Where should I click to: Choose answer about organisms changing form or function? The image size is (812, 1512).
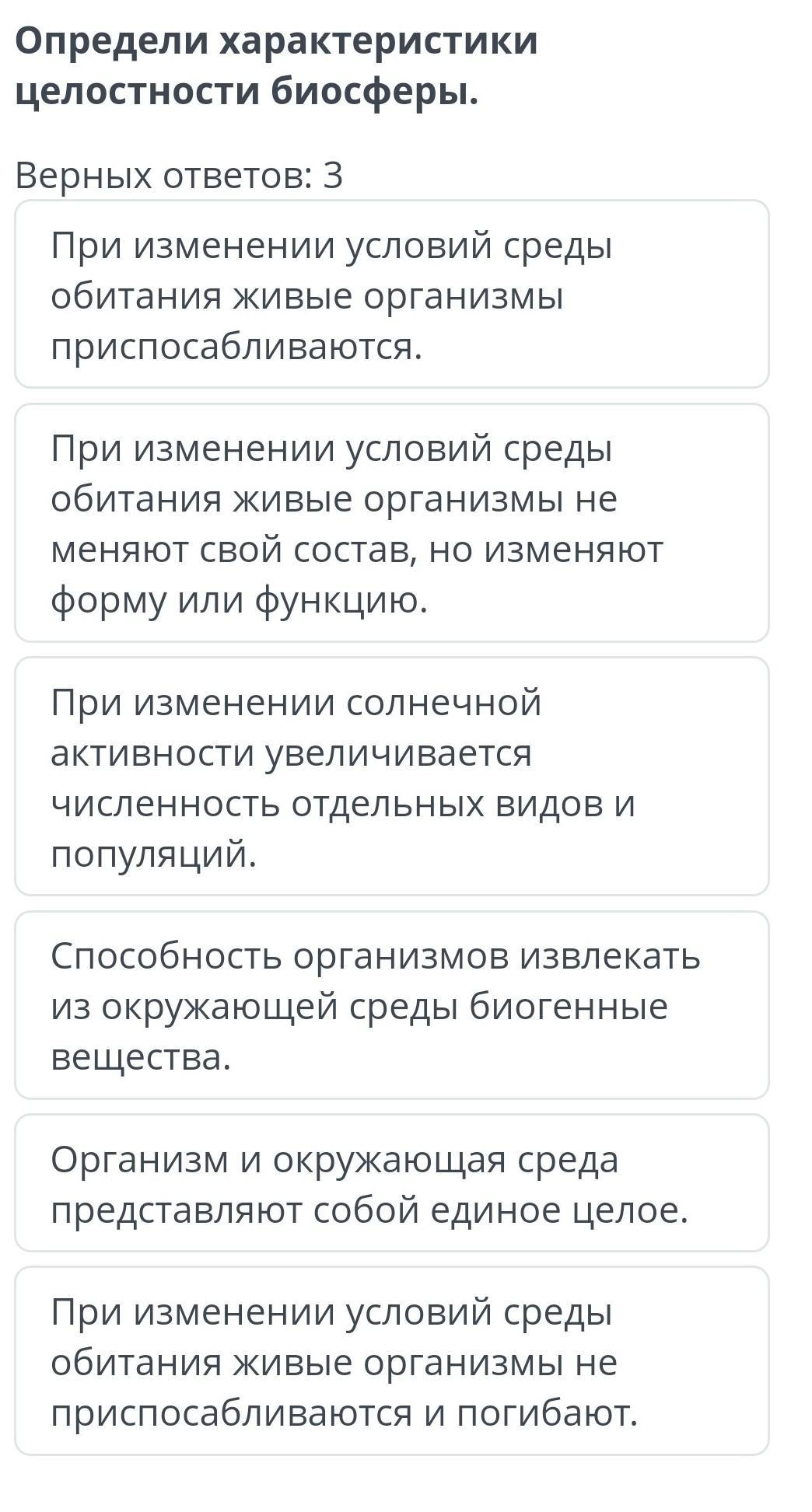(x=392, y=522)
